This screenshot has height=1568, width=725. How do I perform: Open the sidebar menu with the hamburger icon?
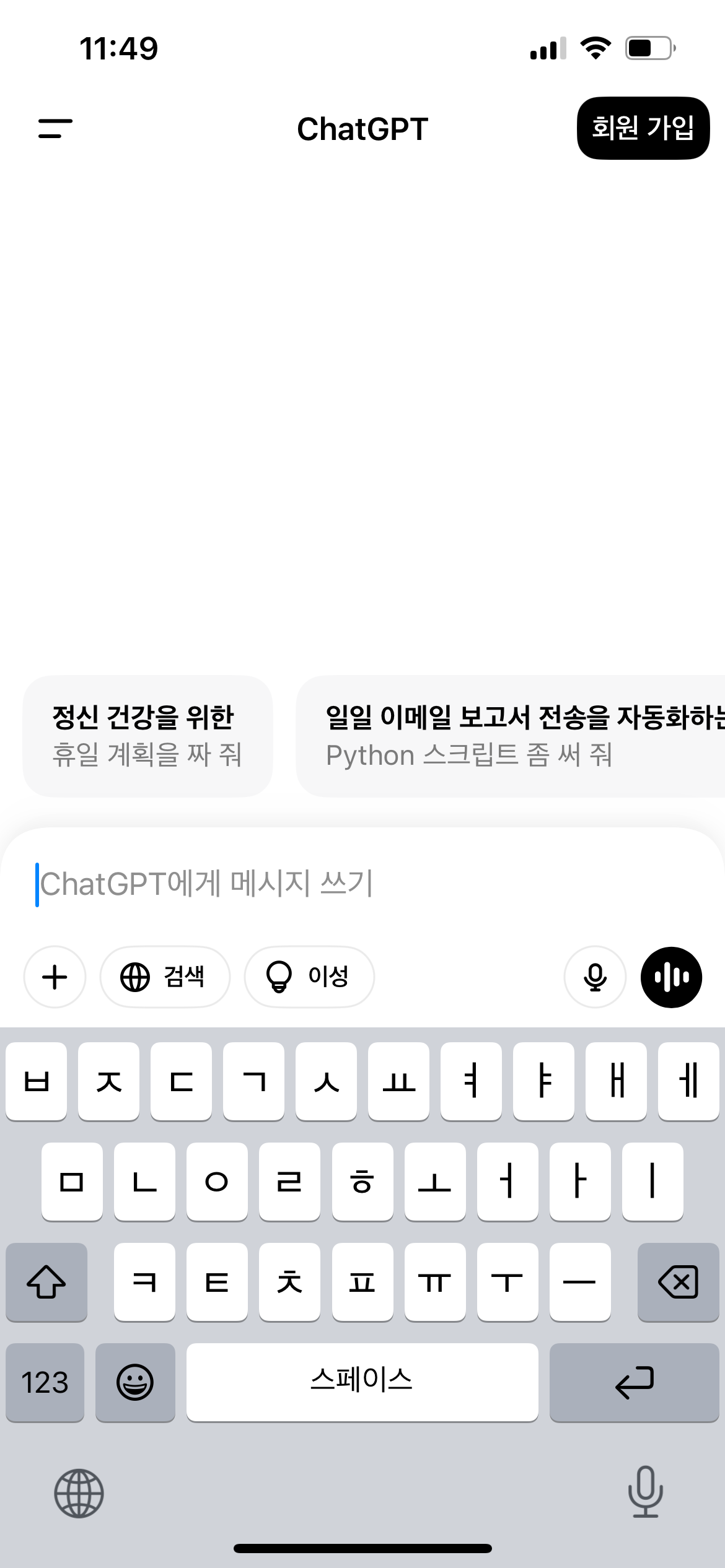click(55, 129)
